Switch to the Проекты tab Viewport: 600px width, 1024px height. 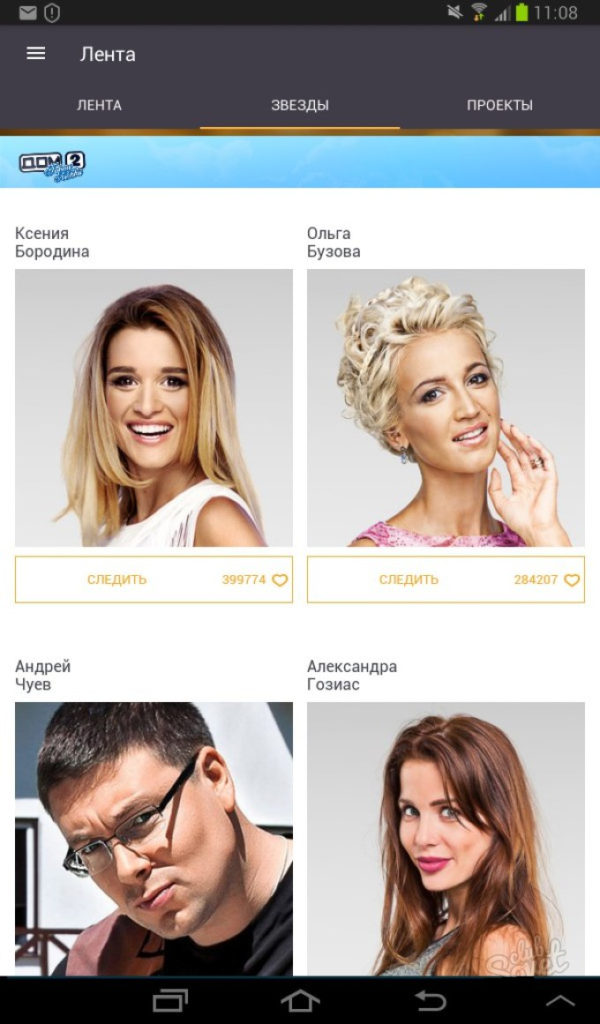499,105
